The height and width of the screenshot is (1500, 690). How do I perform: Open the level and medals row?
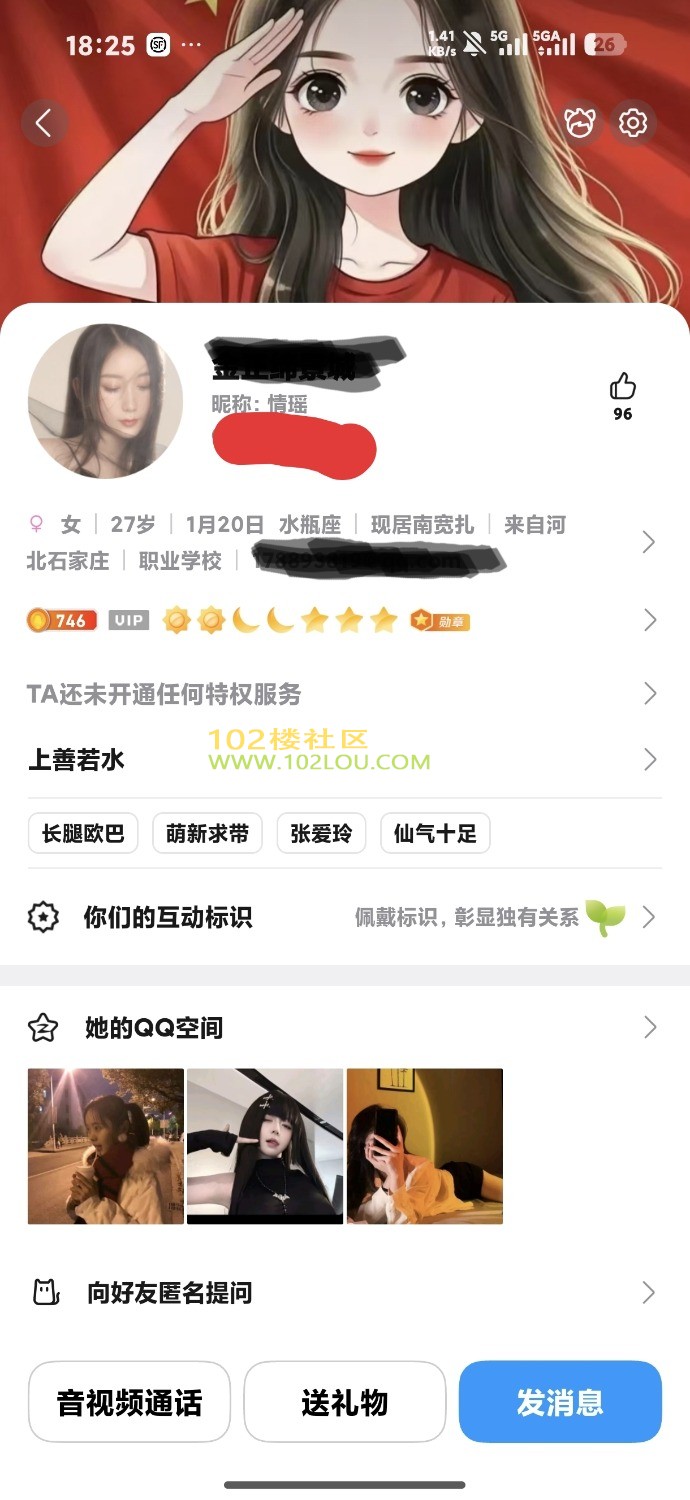pyautogui.click(x=648, y=620)
